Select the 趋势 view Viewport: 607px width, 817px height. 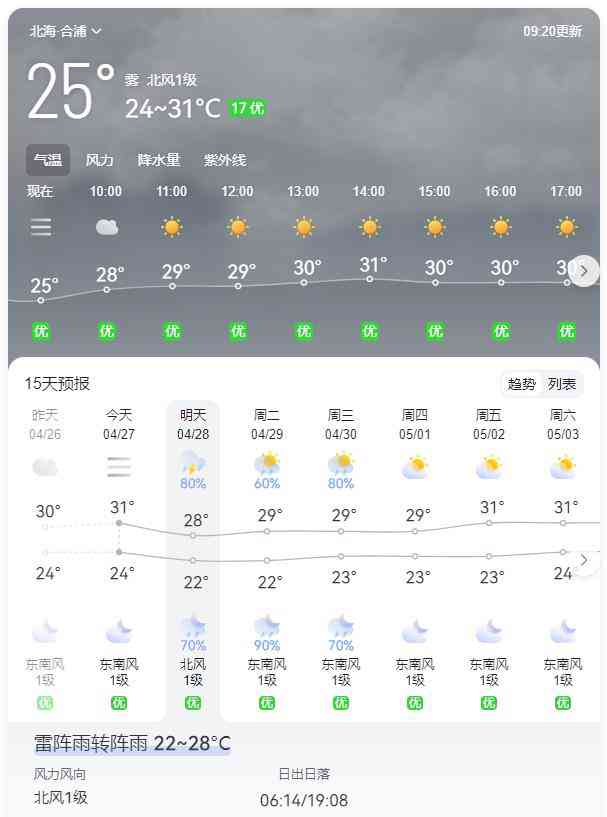tap(521, 384)
